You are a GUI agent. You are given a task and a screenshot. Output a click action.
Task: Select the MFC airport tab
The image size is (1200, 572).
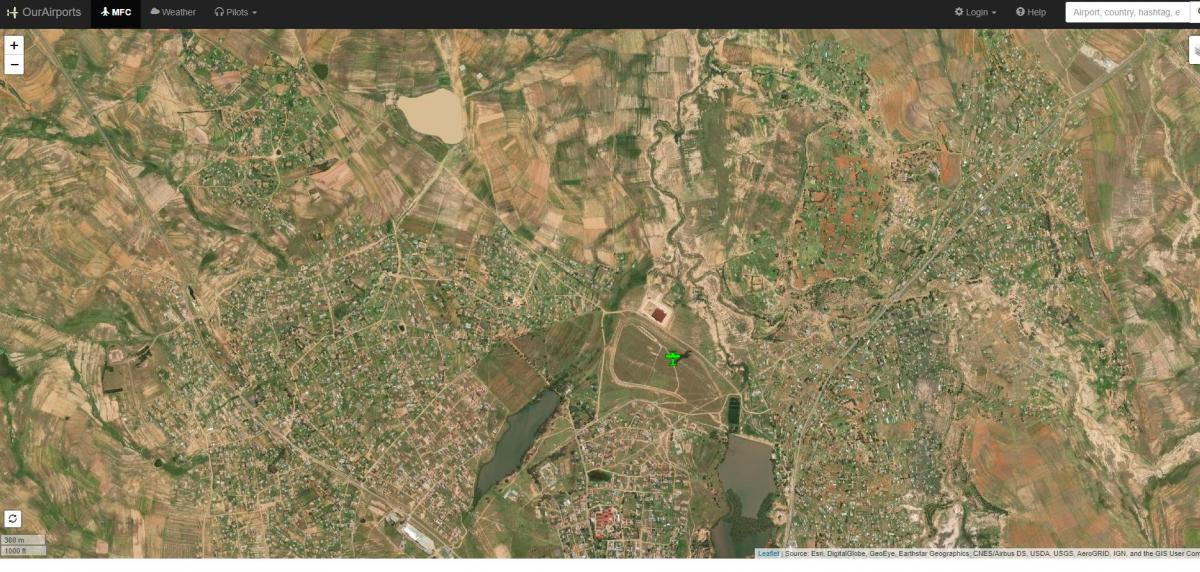coord(116,12)
